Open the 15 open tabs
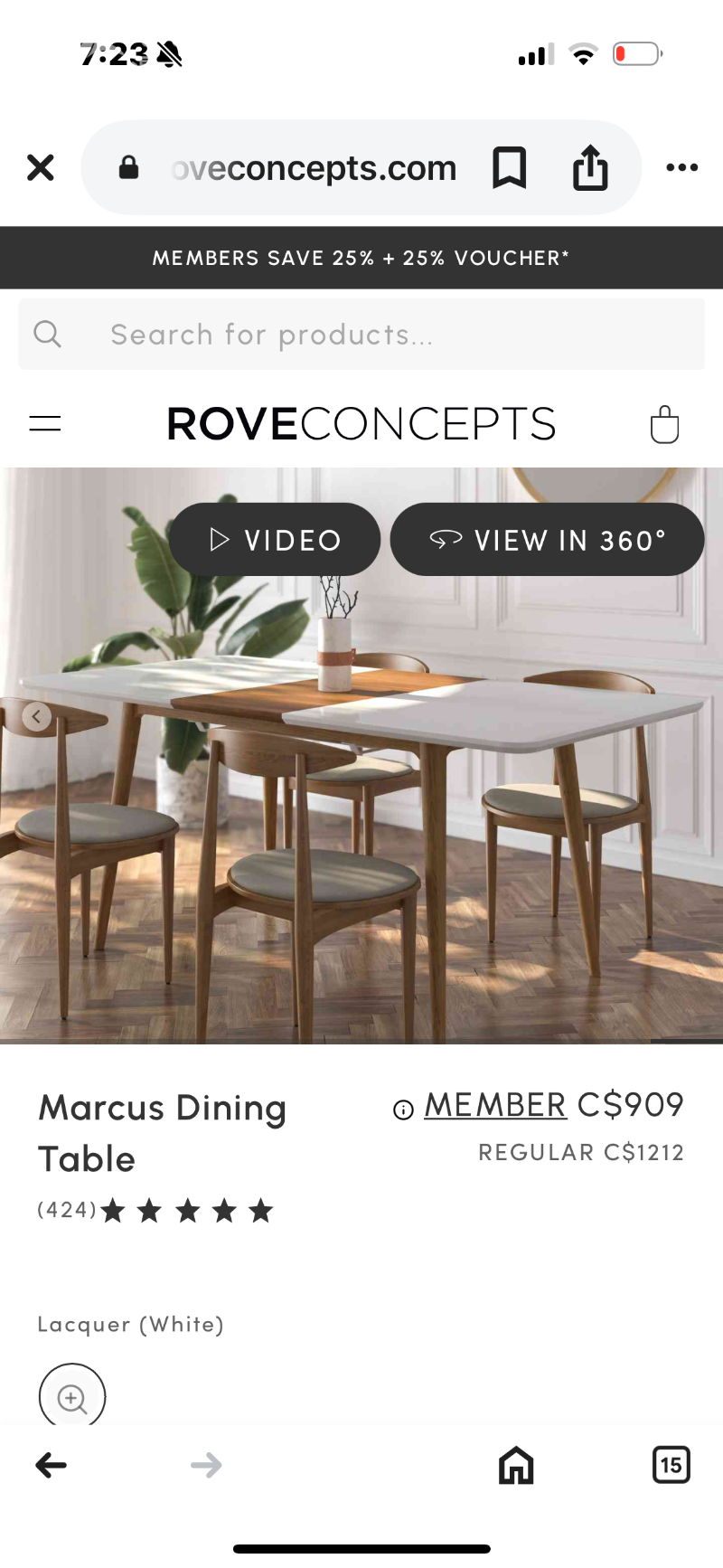 pyautogui.click(x=671, y=1465)
